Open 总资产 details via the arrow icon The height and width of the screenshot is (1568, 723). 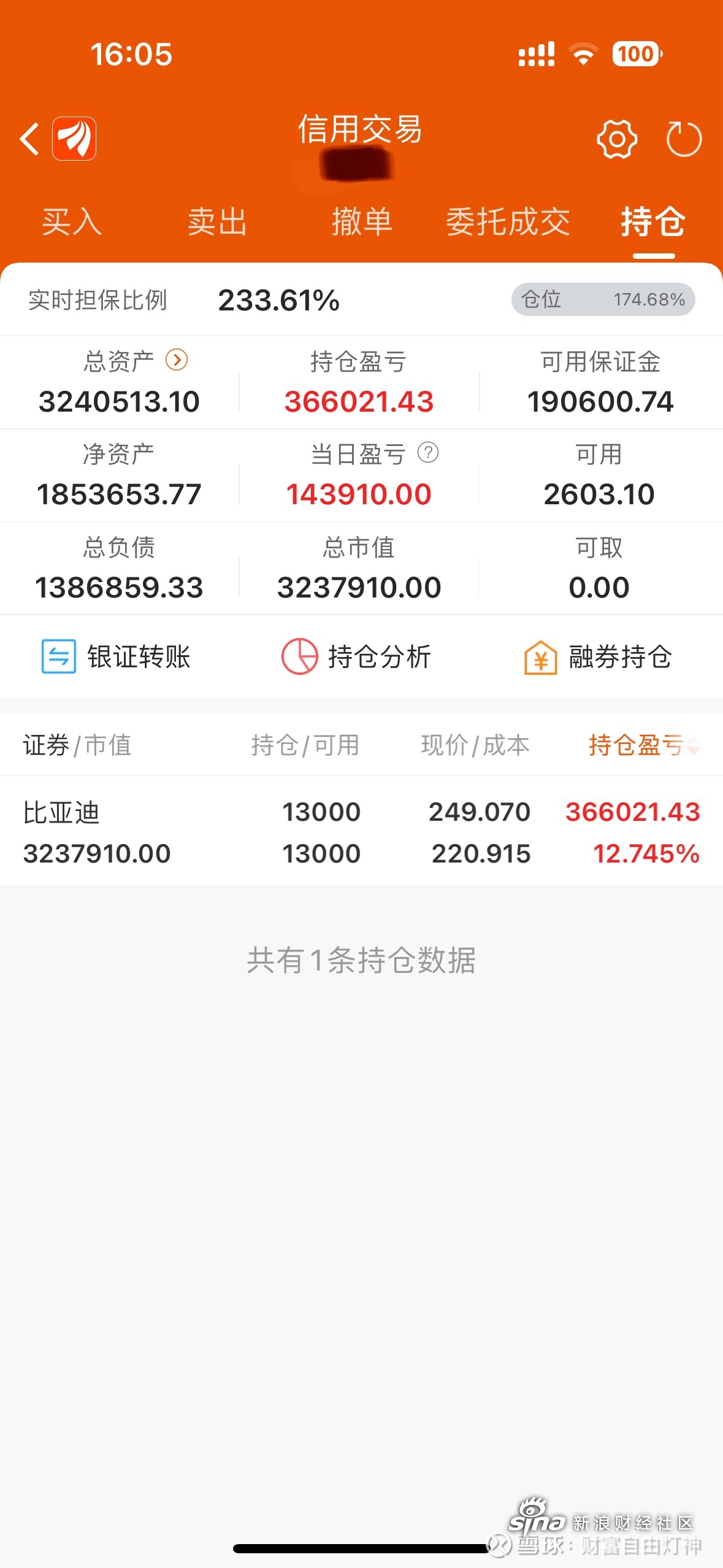tap(177, 360)
